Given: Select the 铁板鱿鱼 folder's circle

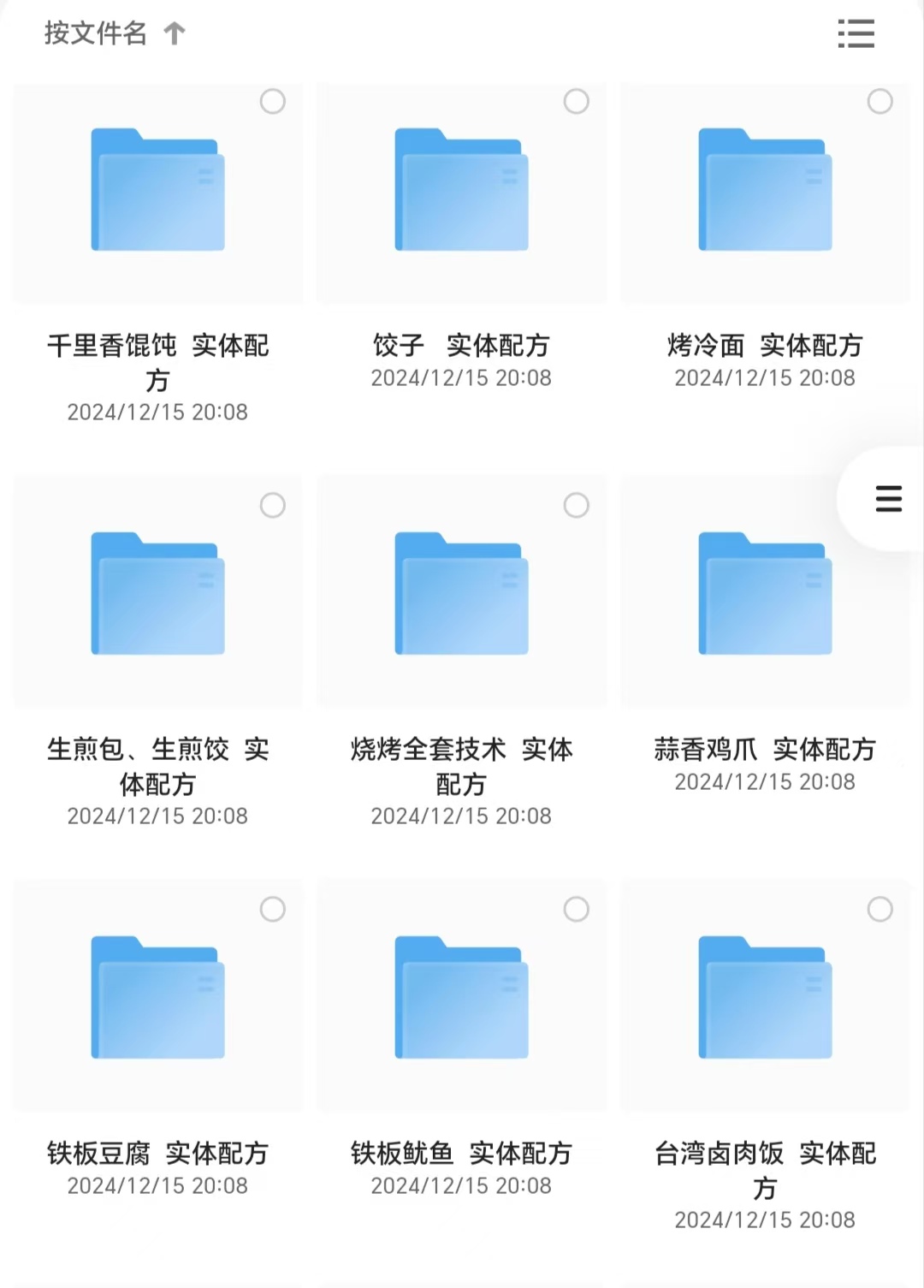Looking at the screenshot, I should (x=577, y=910).
